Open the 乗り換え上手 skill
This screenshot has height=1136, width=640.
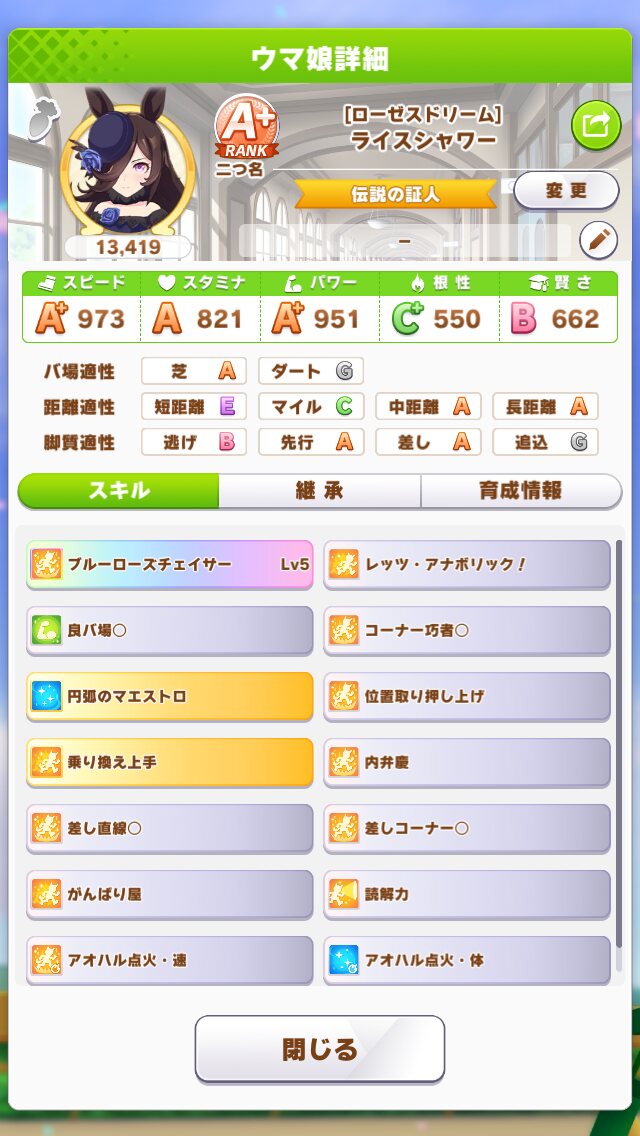pyautogui.click(x=170, y=763)
